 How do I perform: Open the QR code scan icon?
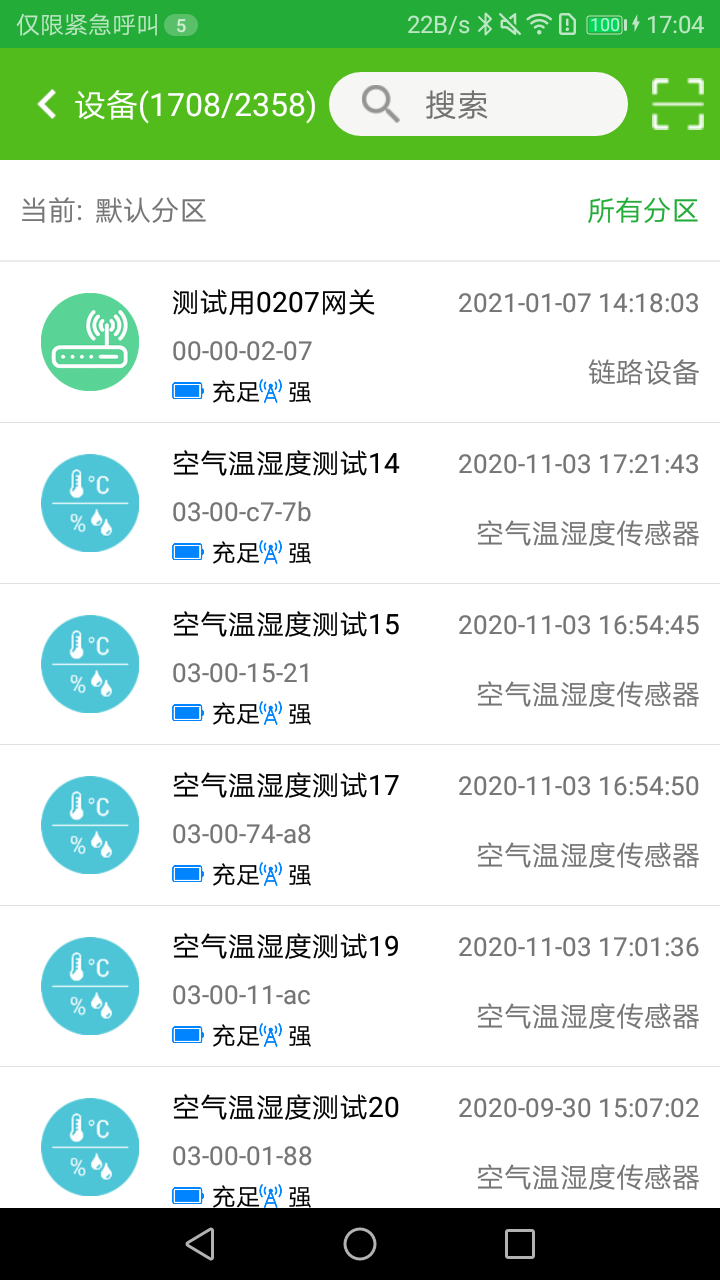click(677, 103)
